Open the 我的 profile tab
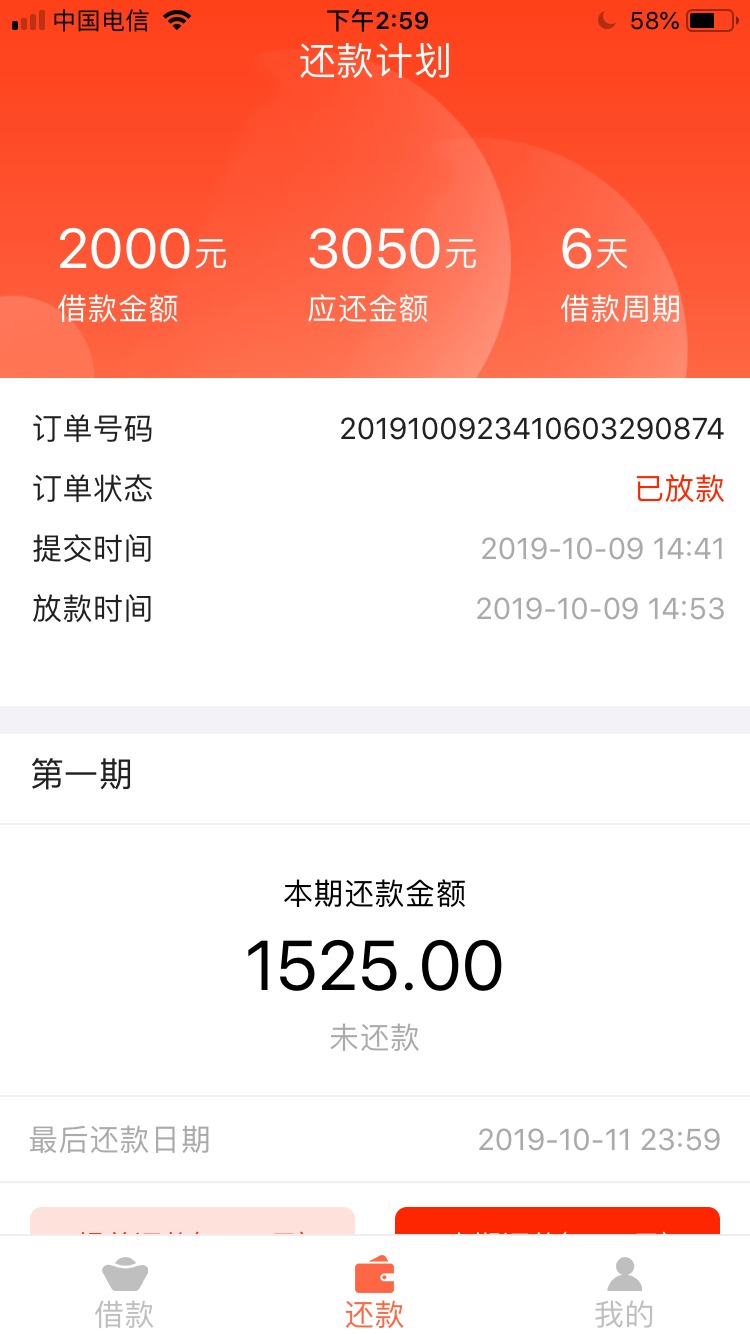 (x=624, y=1291)
